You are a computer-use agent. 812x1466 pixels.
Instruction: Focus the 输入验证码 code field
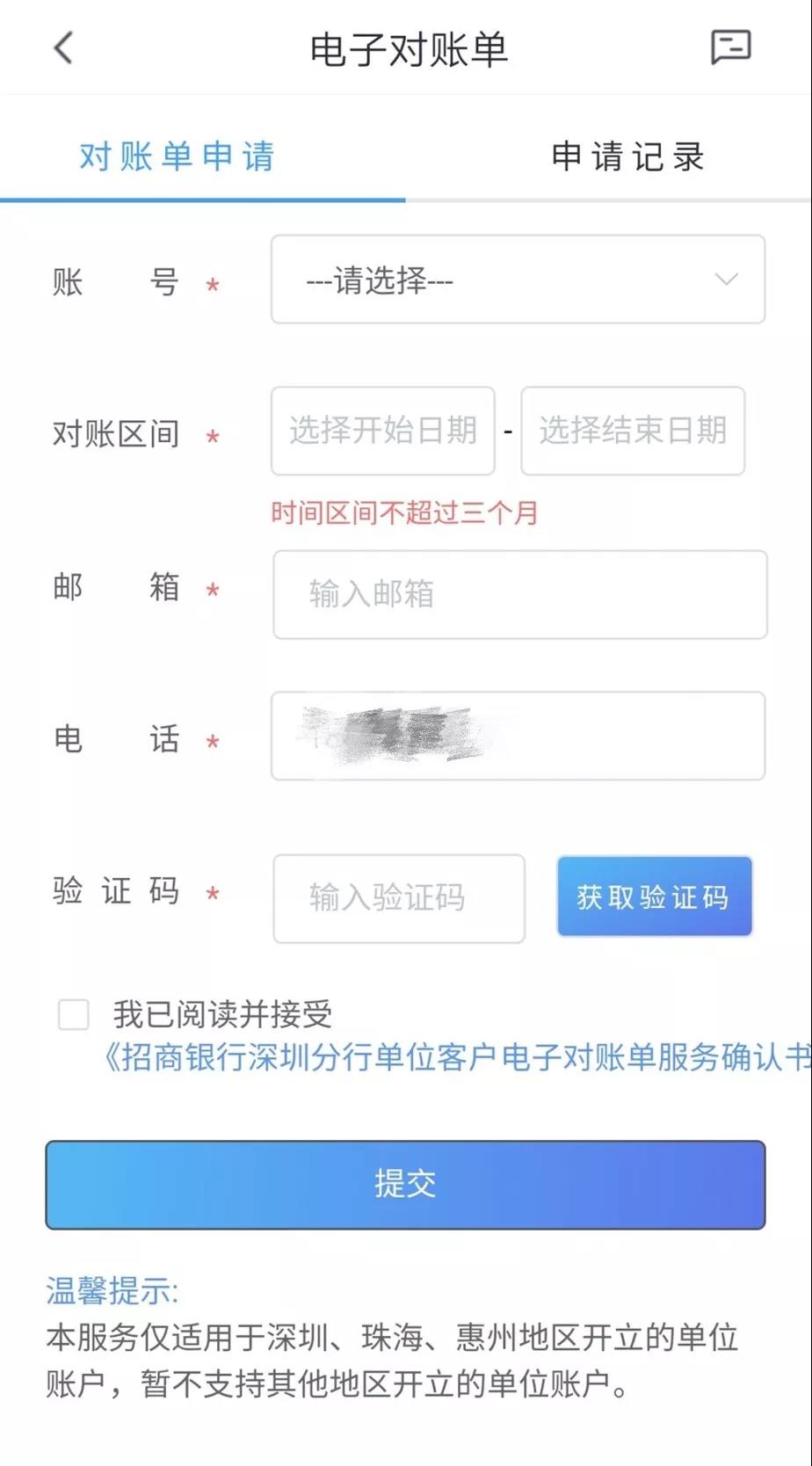pos(399,898)
